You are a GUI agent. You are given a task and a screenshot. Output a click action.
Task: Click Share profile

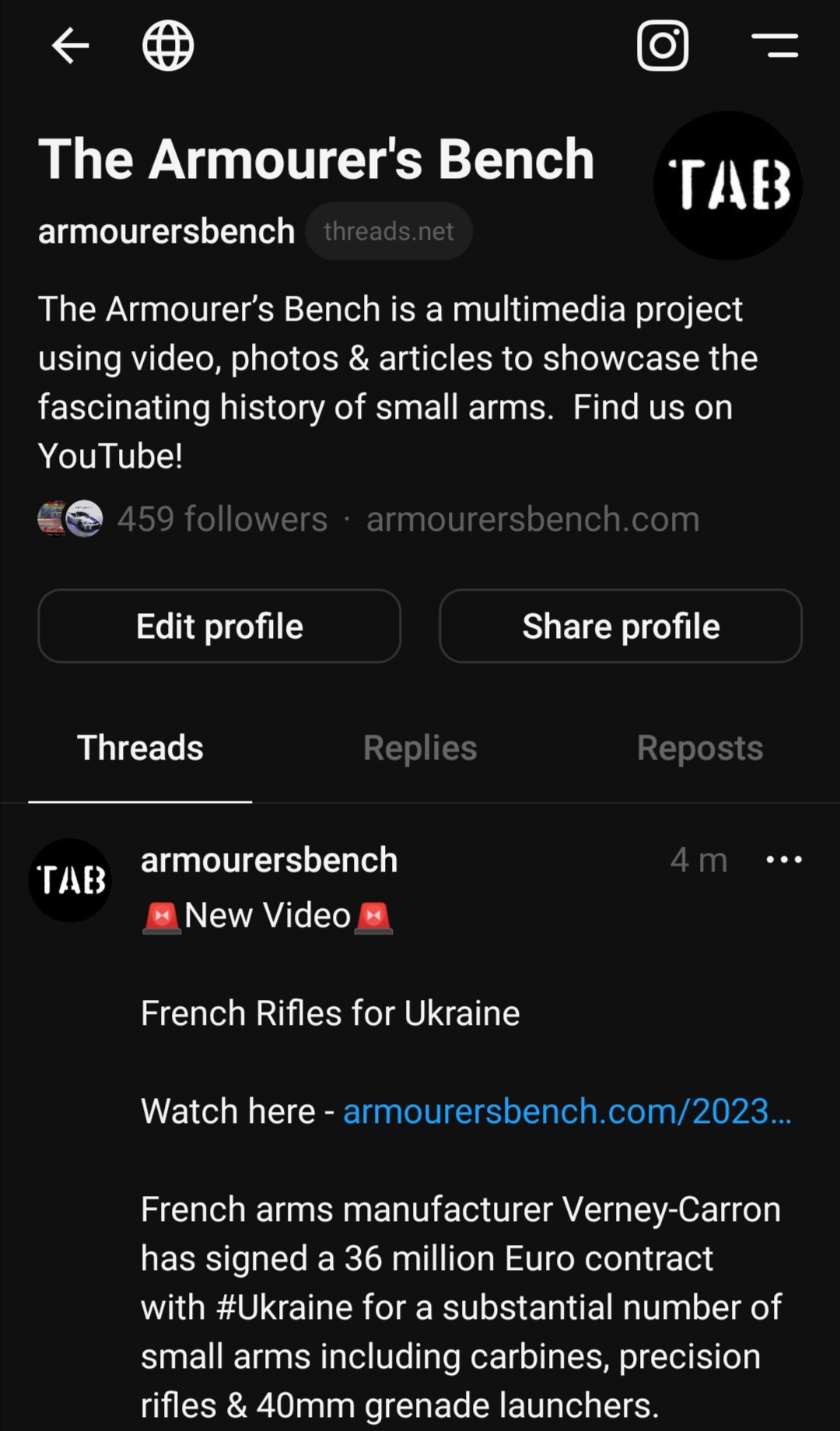click(620, 626)
